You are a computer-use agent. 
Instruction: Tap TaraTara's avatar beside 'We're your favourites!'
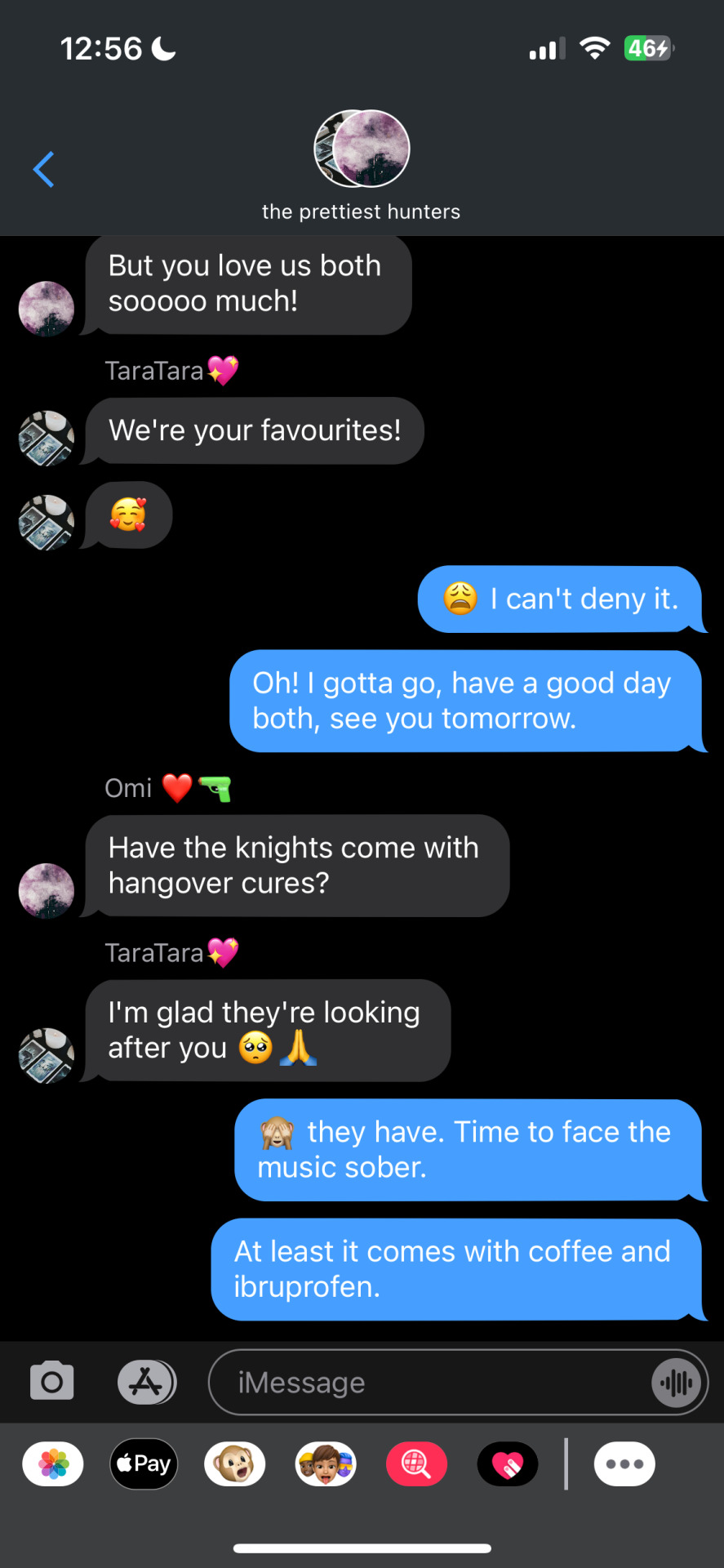click(47, 439)
